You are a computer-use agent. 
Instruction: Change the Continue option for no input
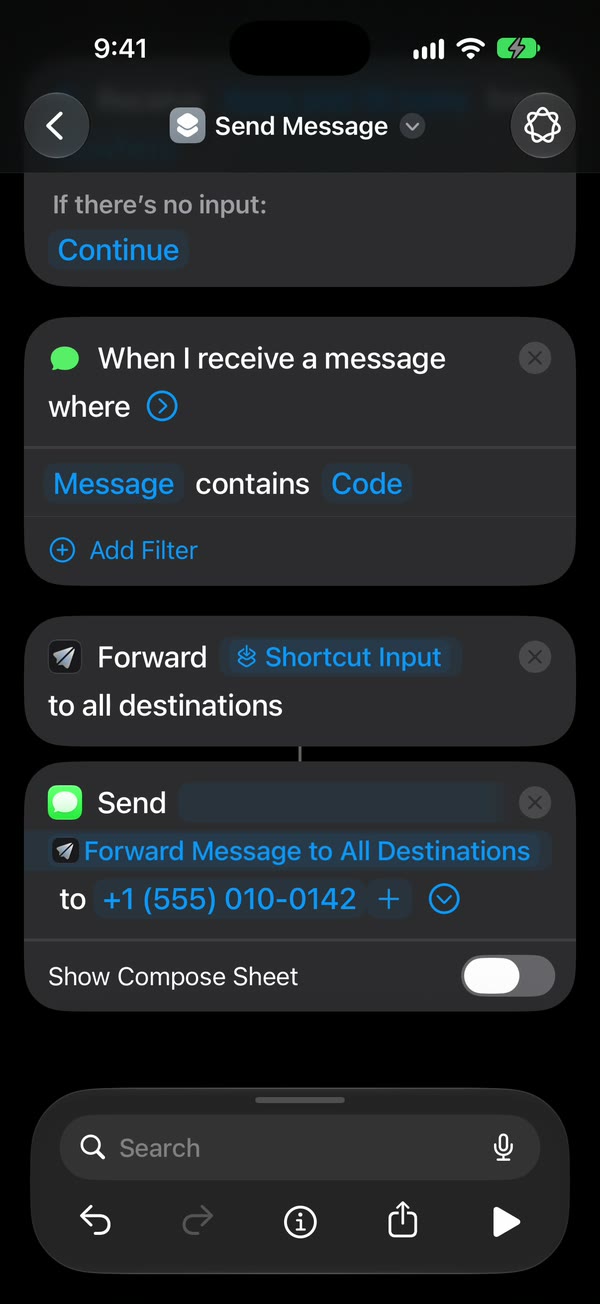[x=118, y=250]
